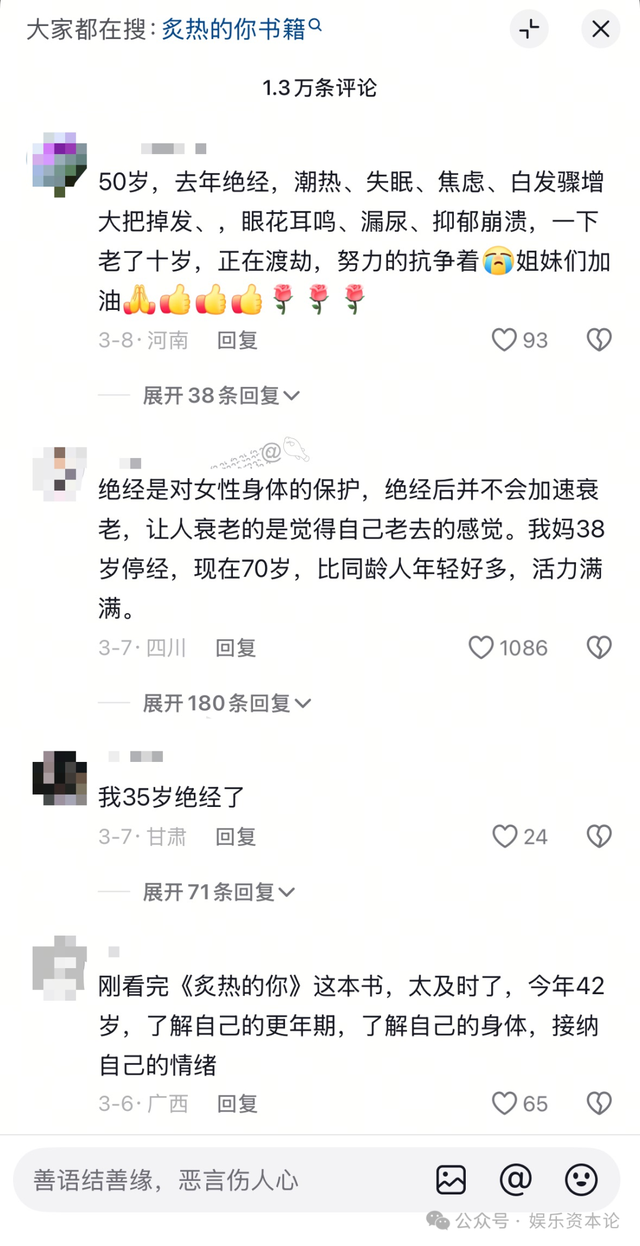Like the 河南 comment with 93 likes
The image size is (640, 1246).
pyautogui.click(x=504, y=340)
